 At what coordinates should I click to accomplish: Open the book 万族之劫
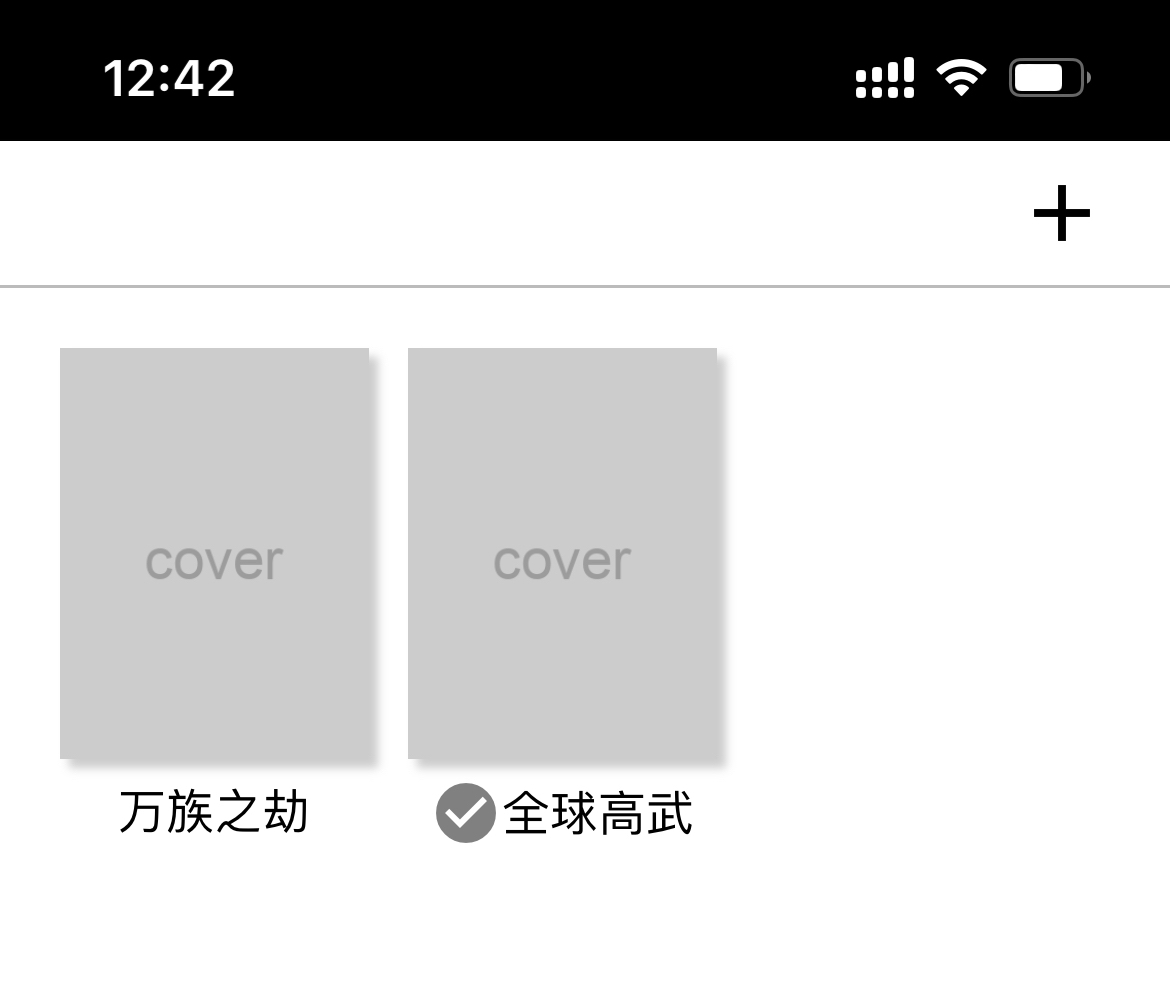pos(214,553)
